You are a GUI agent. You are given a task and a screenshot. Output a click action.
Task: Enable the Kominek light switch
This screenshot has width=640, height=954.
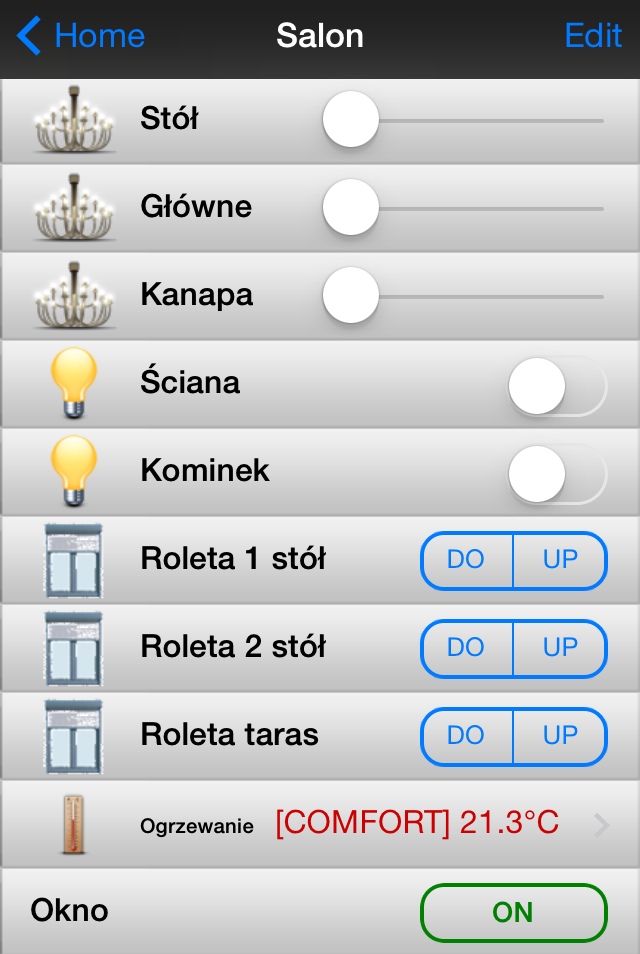coord(557,472)
